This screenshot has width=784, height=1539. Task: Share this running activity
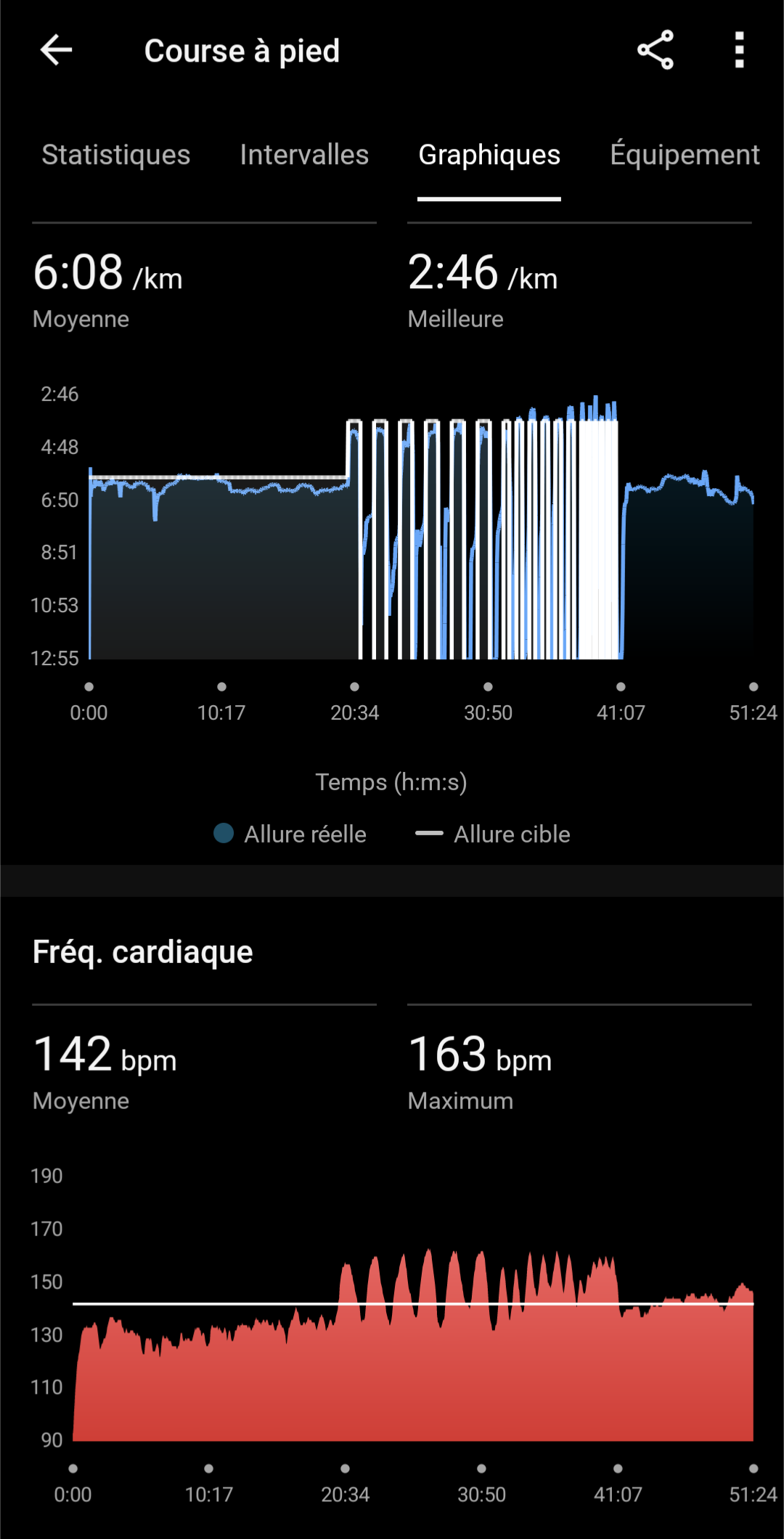point(656,50)
